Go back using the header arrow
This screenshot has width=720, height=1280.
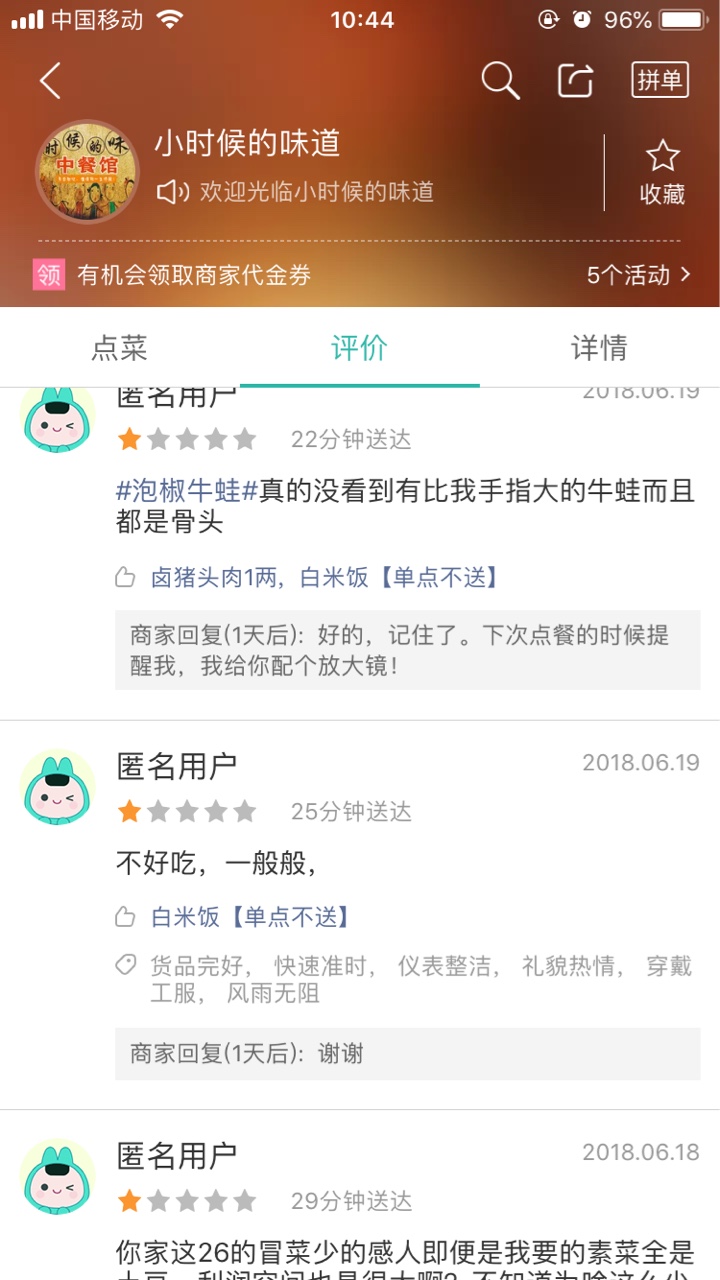pyautogui.click(x=50, y=81)
